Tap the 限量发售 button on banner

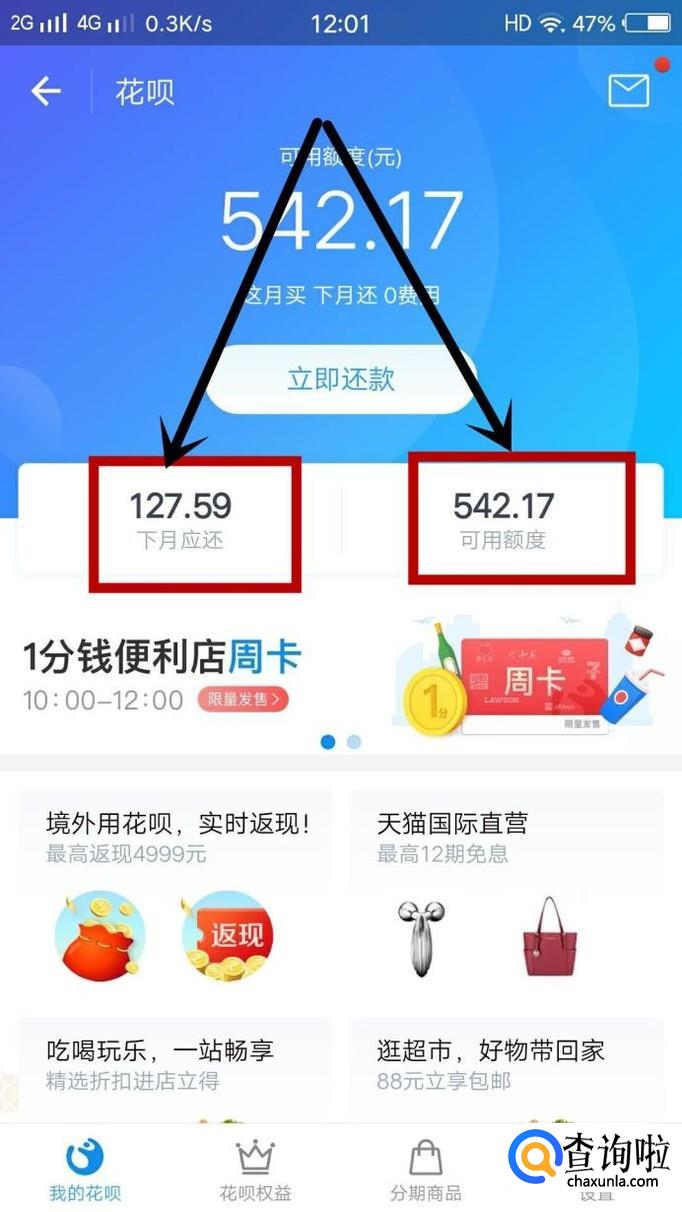point(243,699)
